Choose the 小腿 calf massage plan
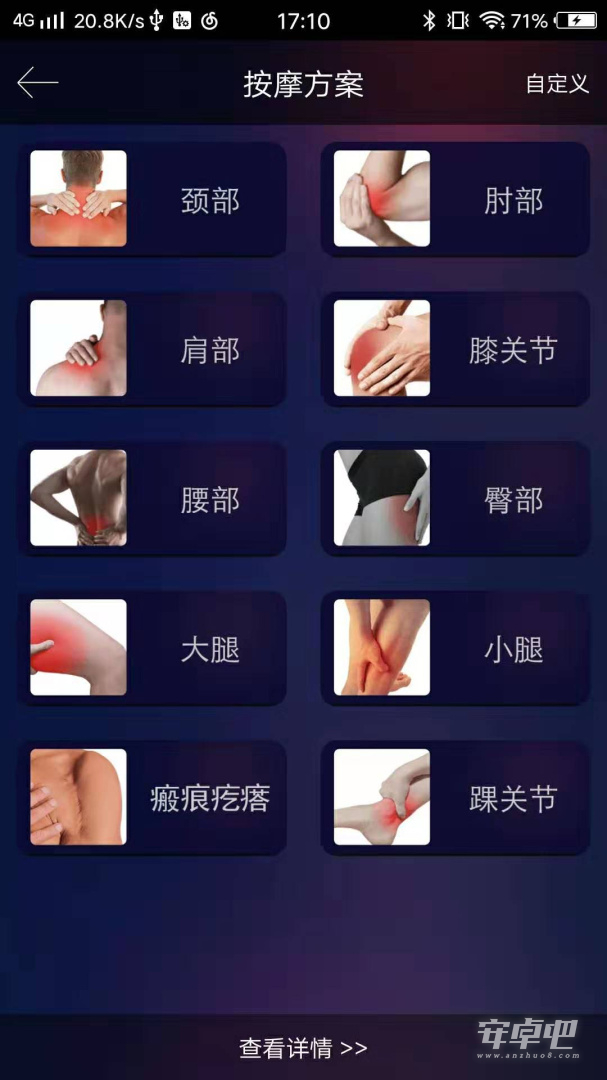Viewport: 607px width, 1080px height. (x=455, y=647)
